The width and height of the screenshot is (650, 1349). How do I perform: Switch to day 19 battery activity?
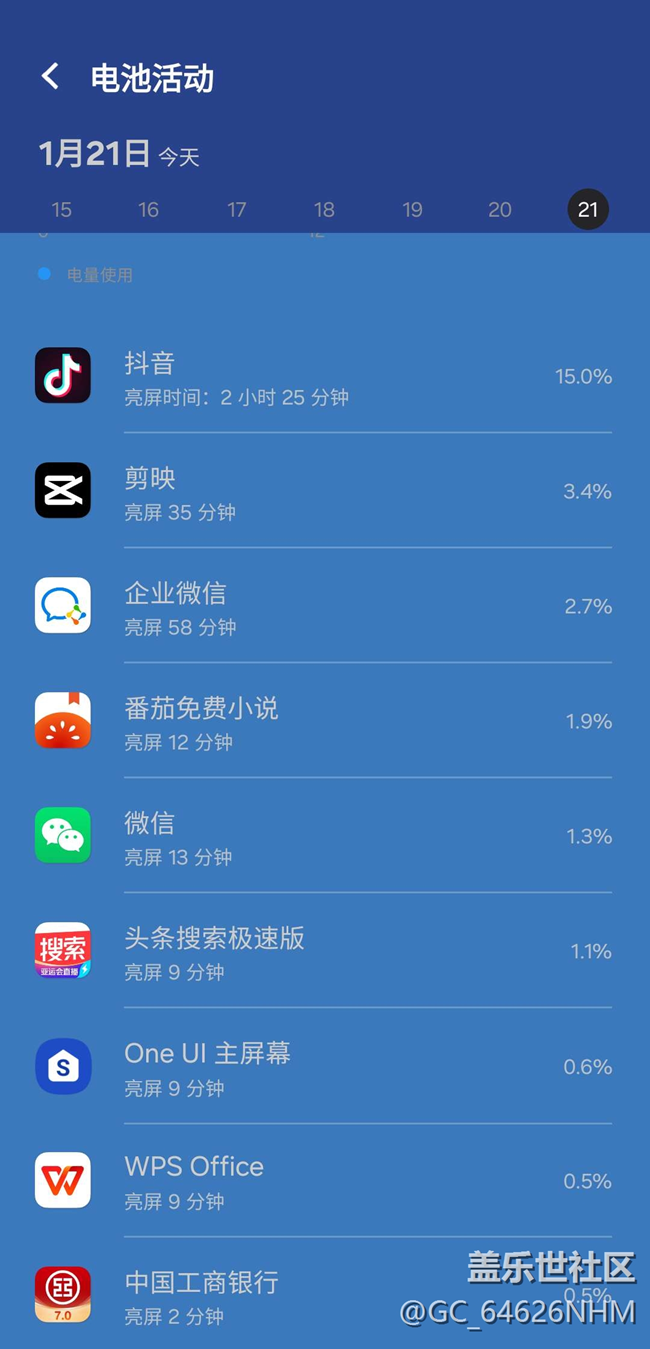click(412, 210)
